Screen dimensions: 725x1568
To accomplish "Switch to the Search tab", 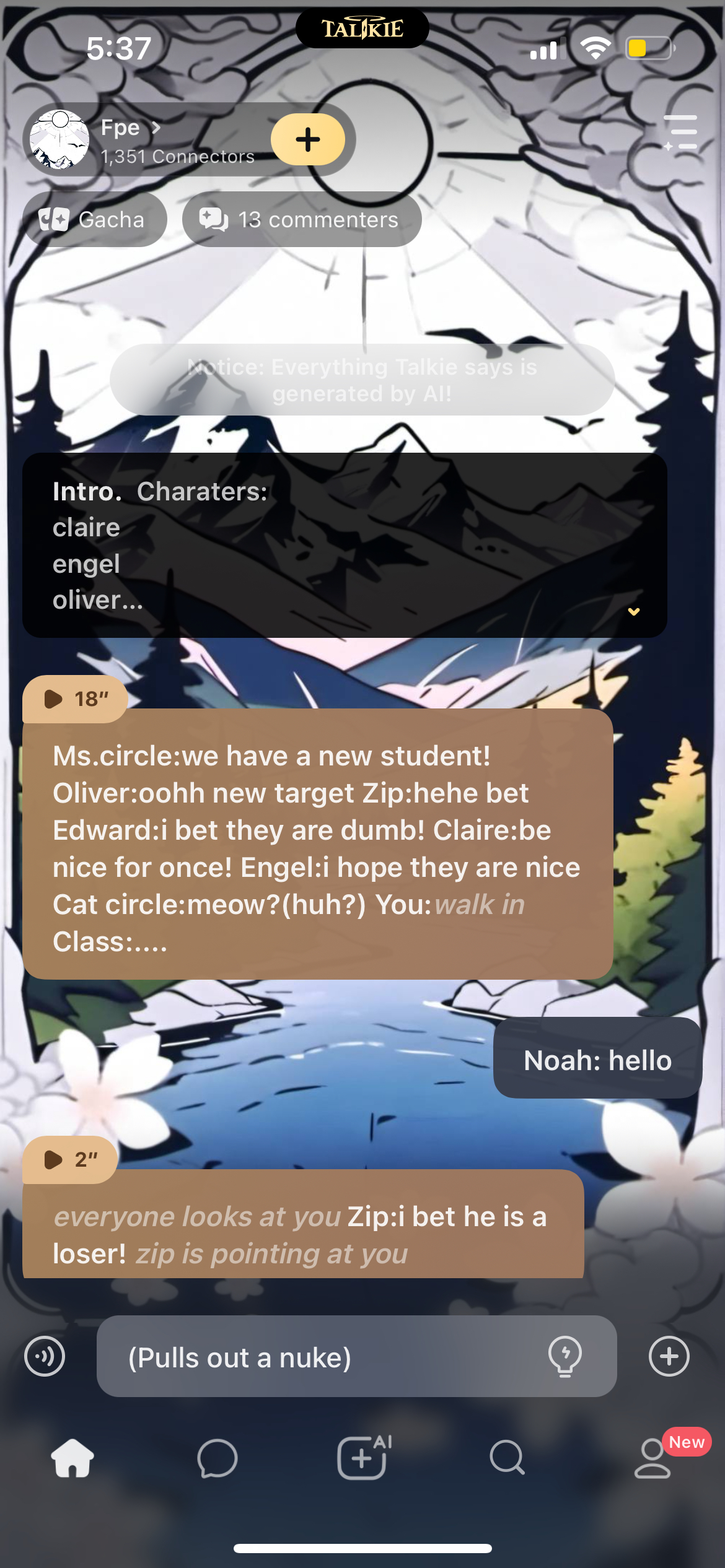I will (507, 1458).
